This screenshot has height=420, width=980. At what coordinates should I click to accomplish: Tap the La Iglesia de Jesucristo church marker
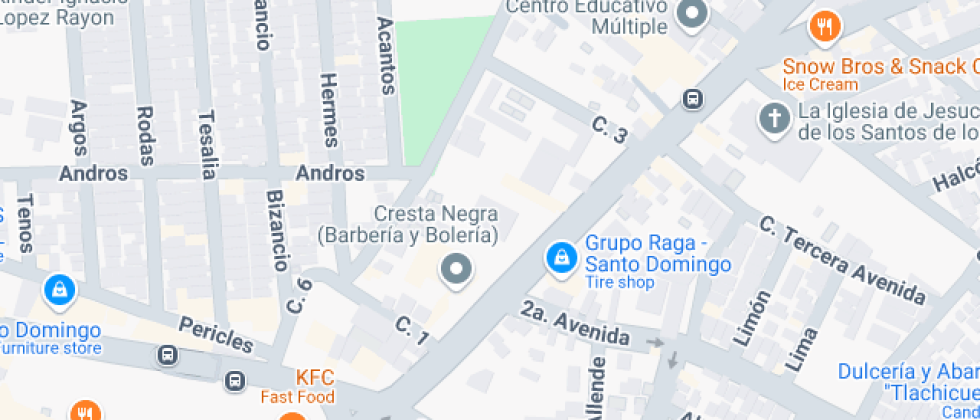774,119
